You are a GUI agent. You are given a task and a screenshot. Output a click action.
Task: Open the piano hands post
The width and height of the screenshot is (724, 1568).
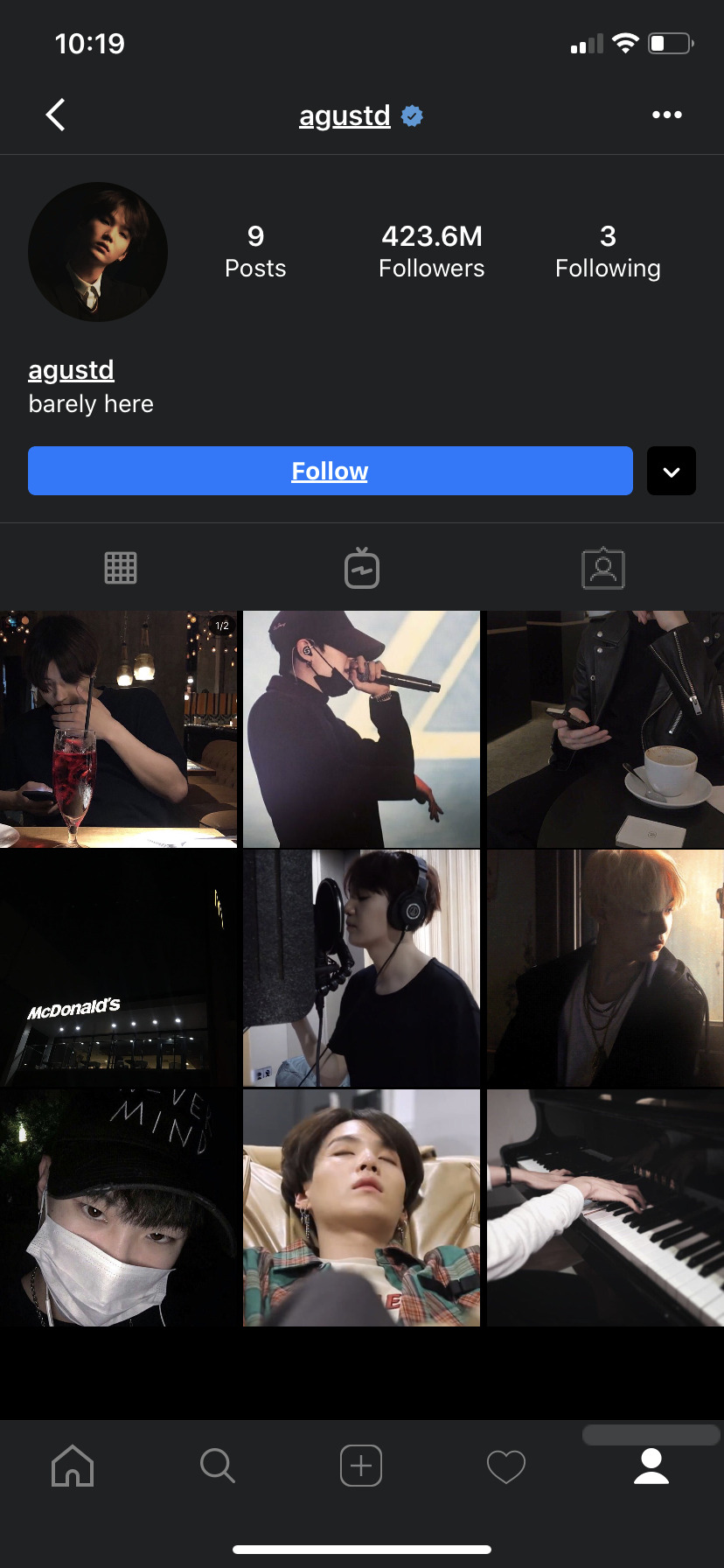(605, 1207)
